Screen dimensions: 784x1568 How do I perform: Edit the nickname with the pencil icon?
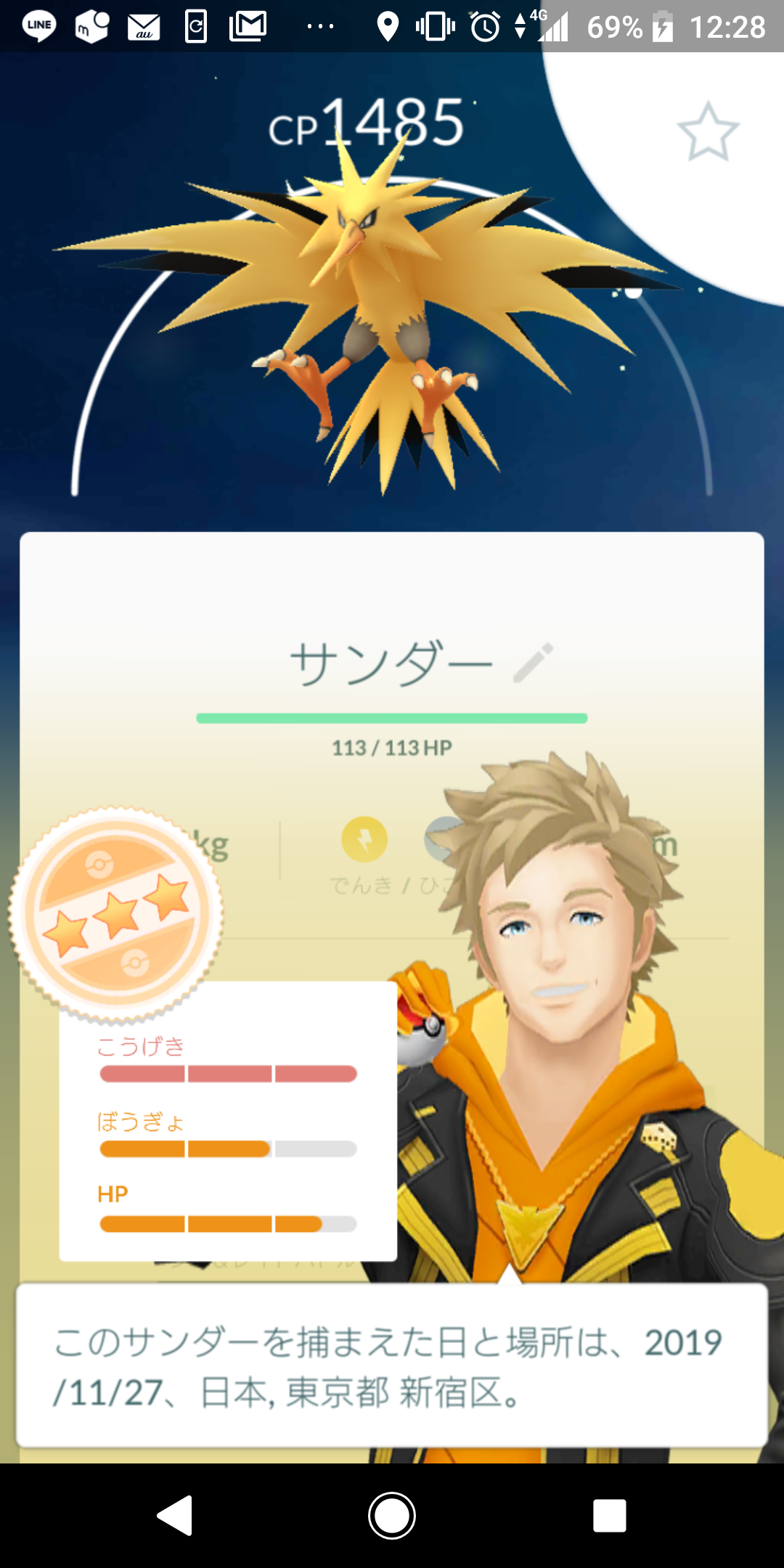534,662
